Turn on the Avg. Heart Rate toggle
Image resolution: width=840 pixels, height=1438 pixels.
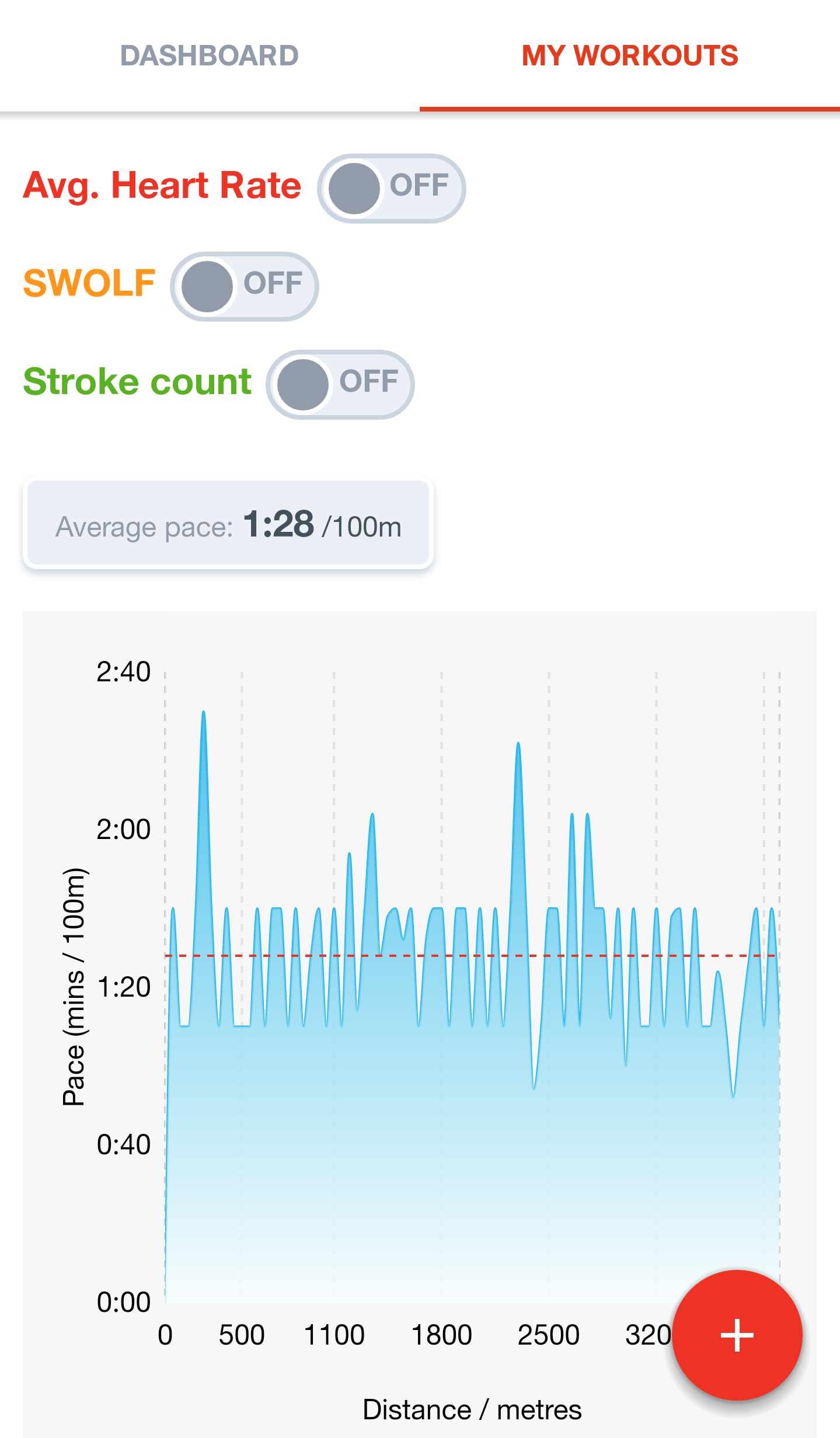[392, 189]
